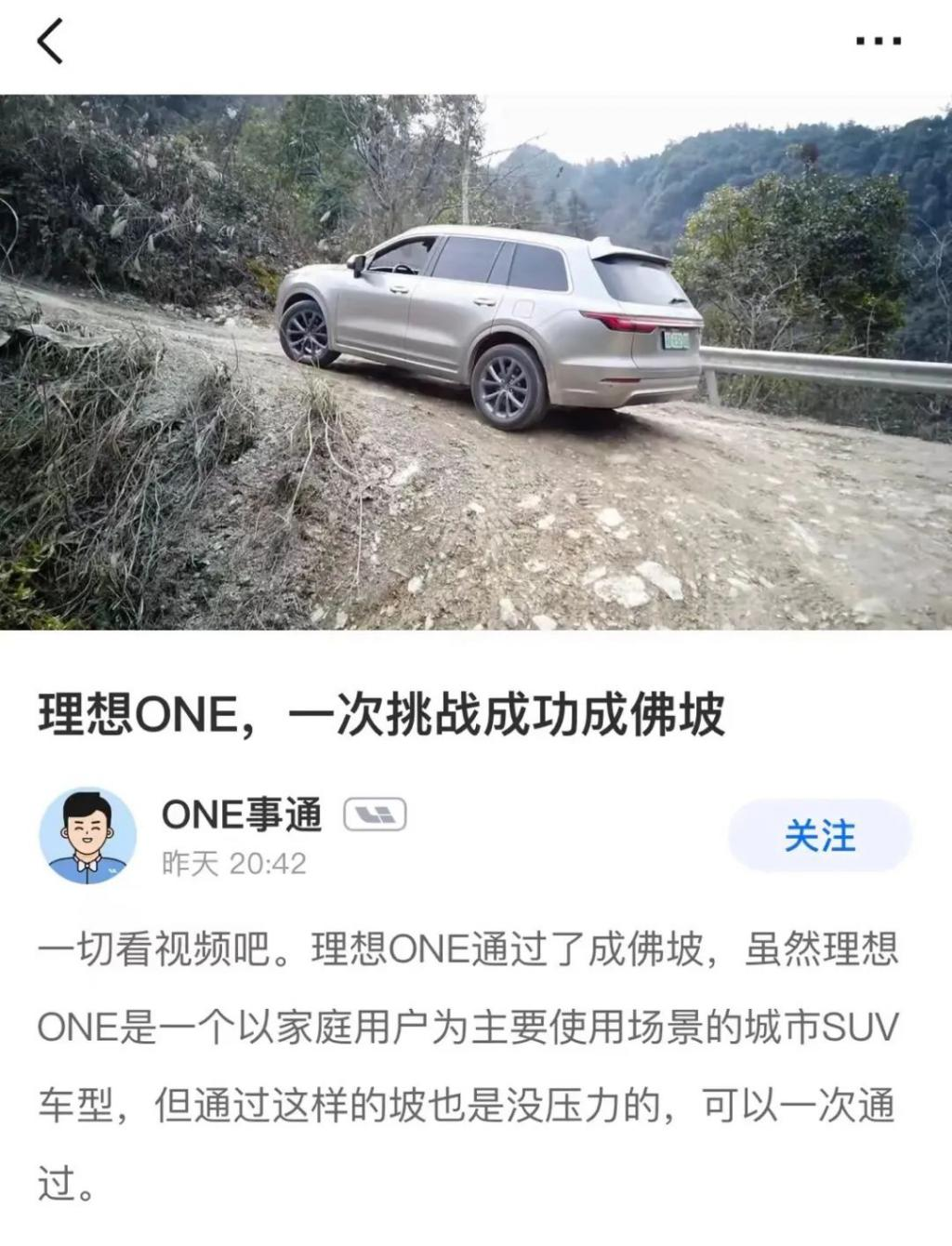
Task: Open the post's car photo
Action: (x=476, y=363)
